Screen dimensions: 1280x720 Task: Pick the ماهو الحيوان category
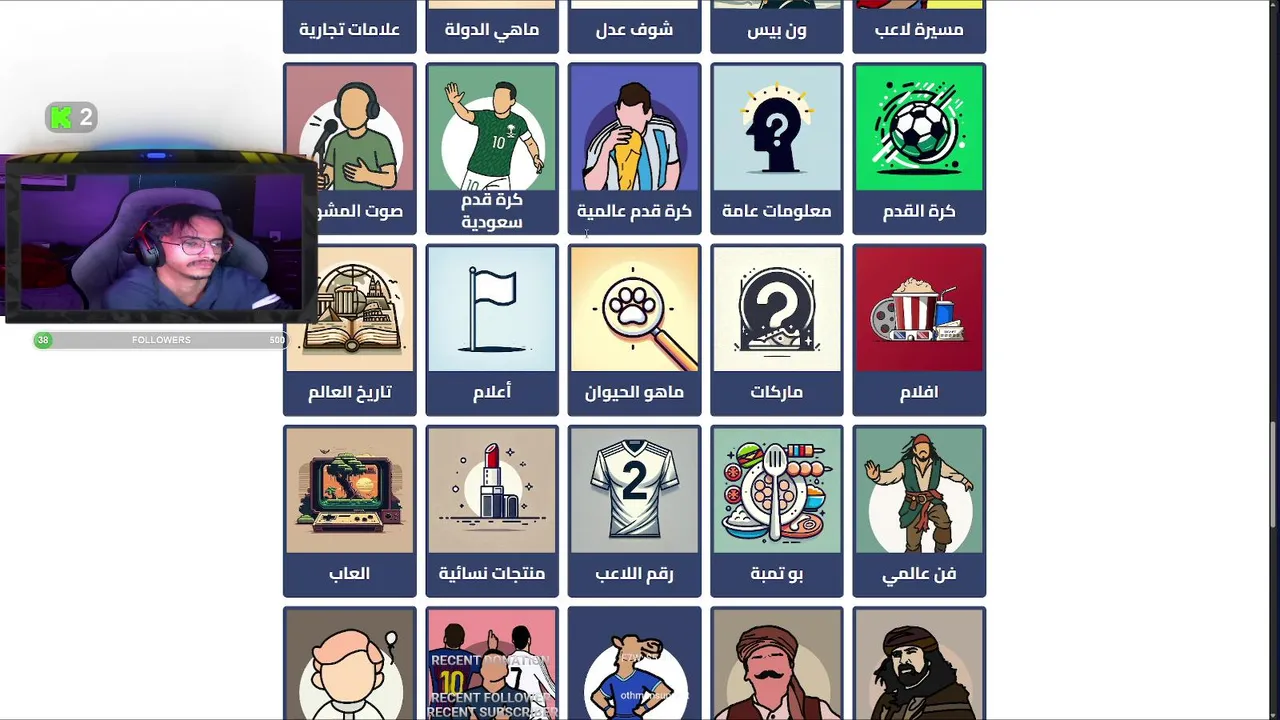click(x=634, y=330)
